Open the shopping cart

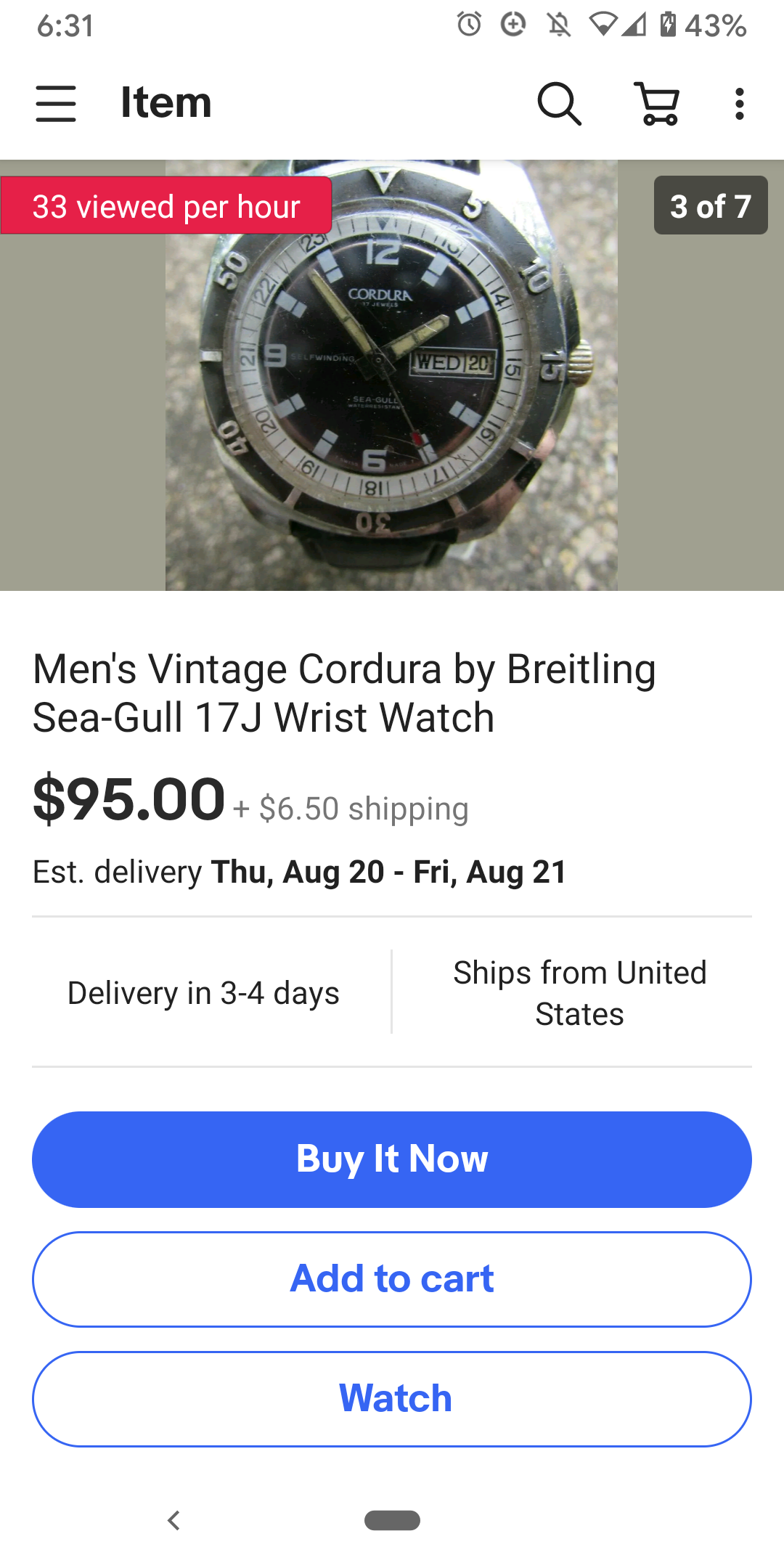click(658, 103)
